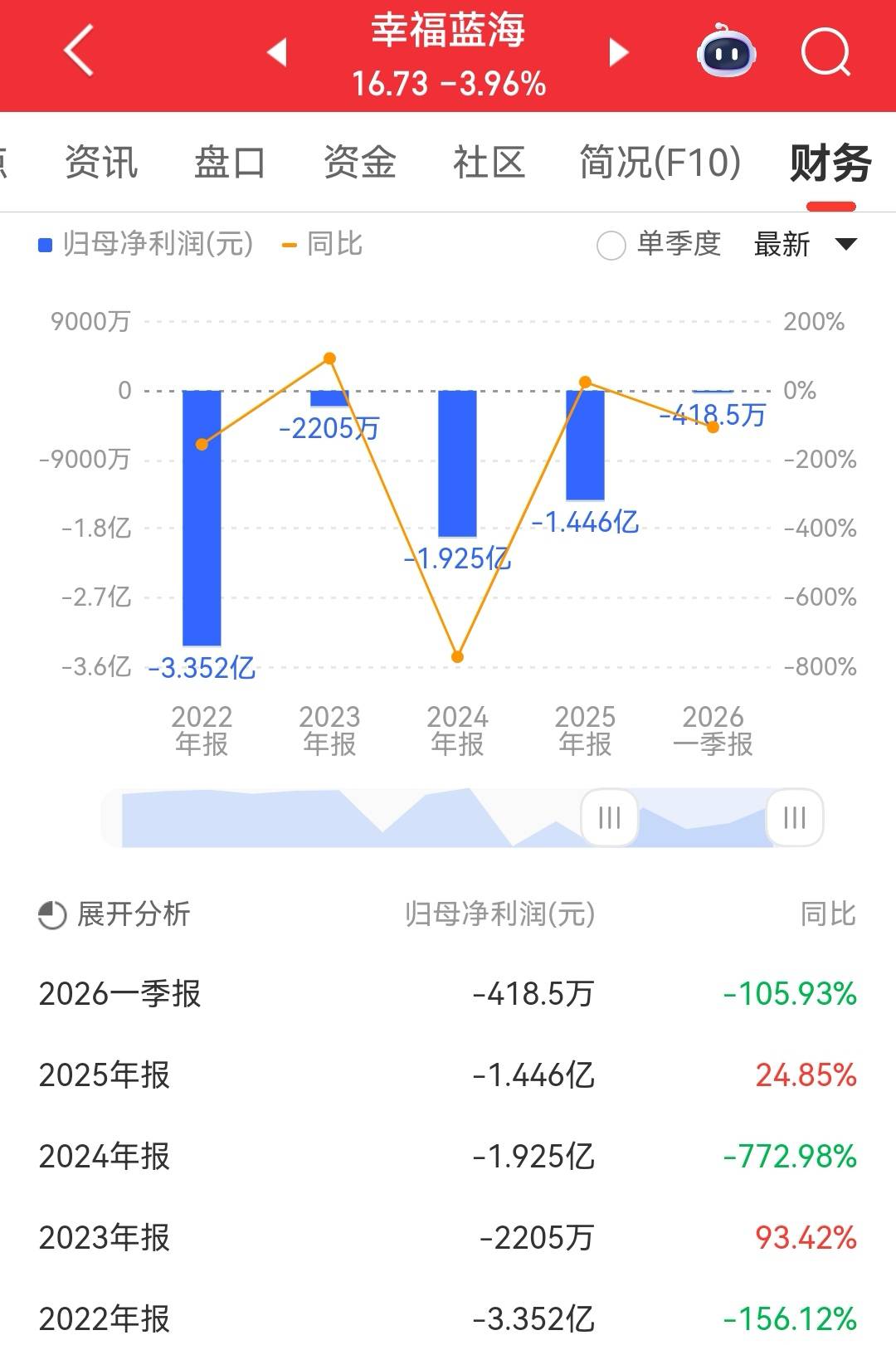Switch to the next stock arrow
Viewport: 896px width, 1345px height.
618,52
